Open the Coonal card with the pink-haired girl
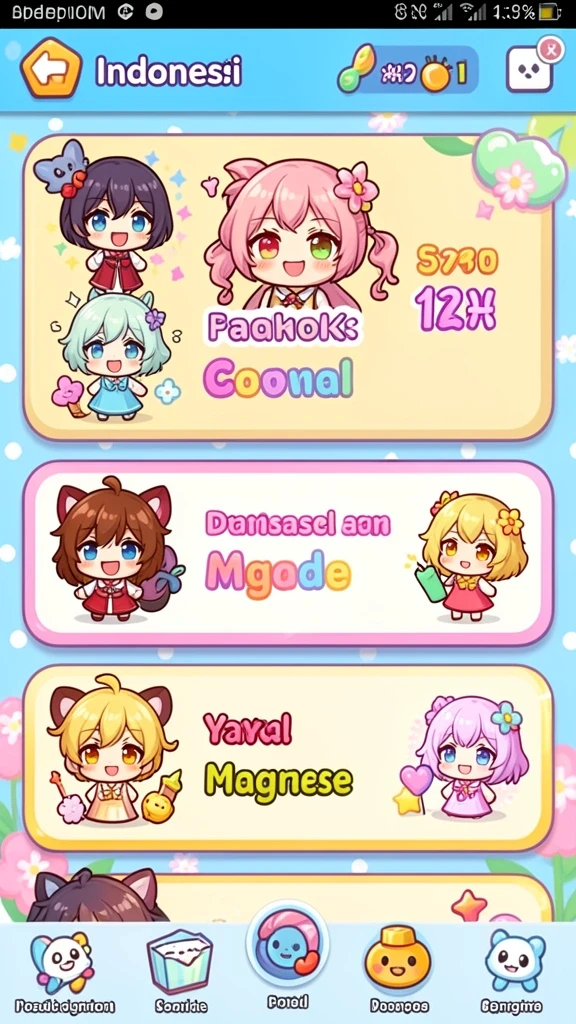Image resolution: width=576 pixels, height=1024 pixels. coord(288,287)
